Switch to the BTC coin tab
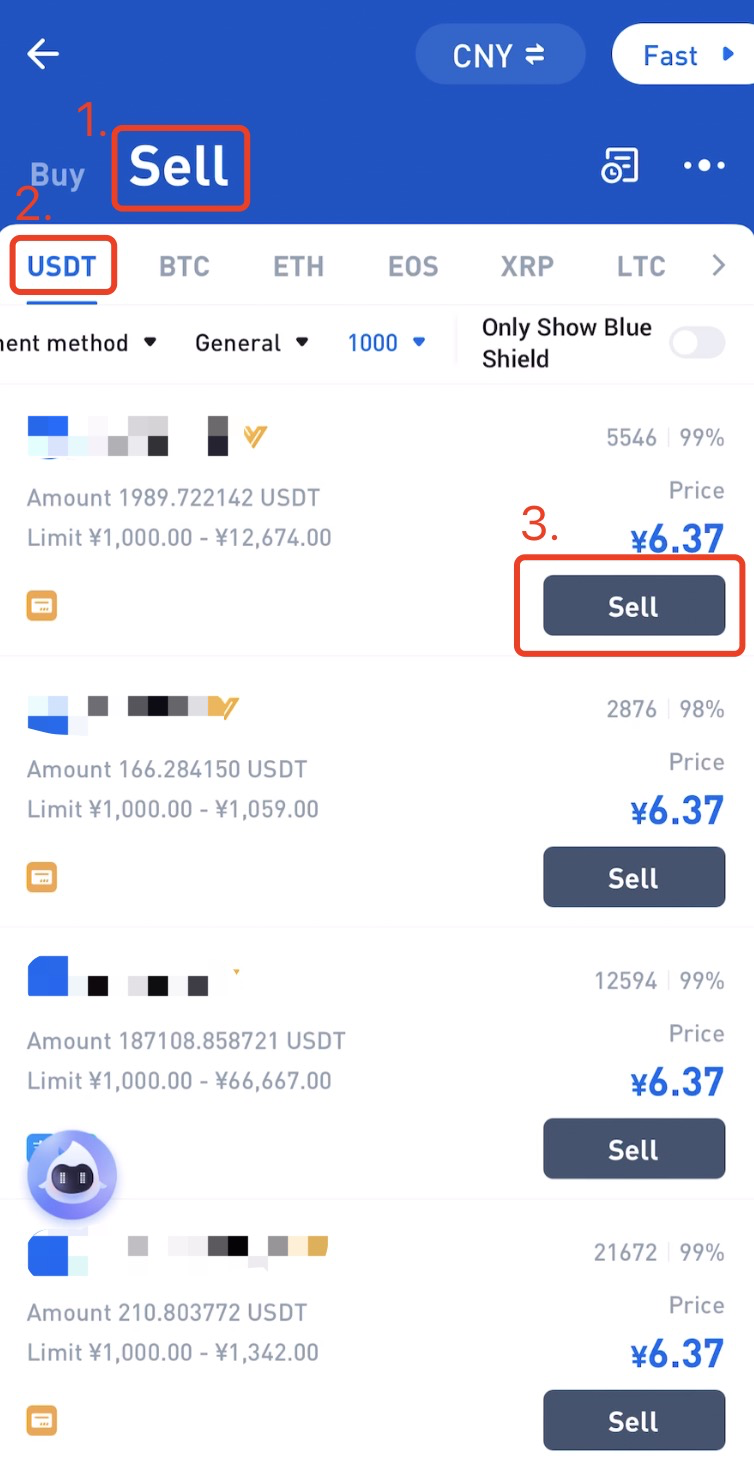The image size is (754, 1462). tap(184, 266)
